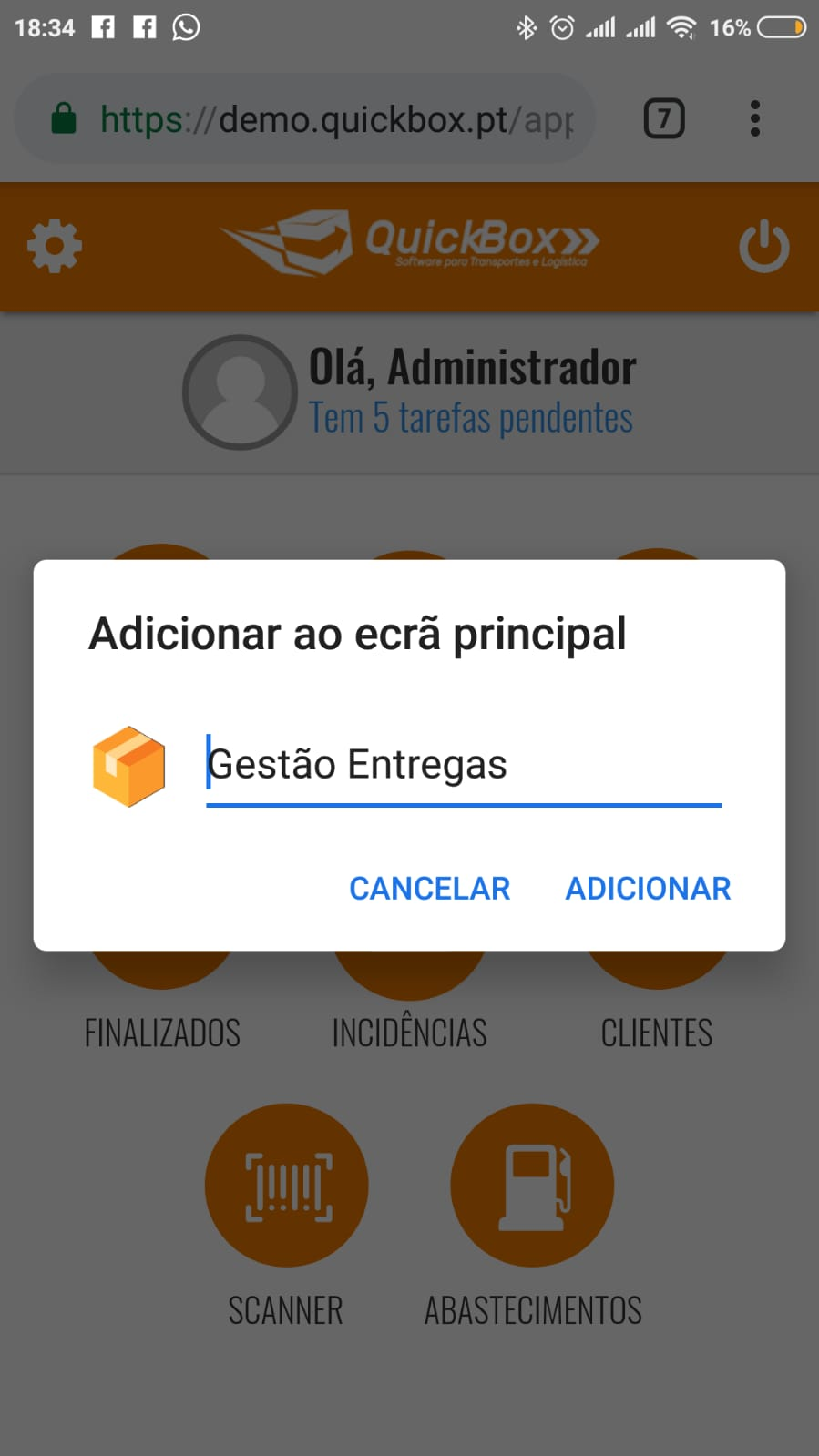Tap the ADICIONAR button in the dialog
This screenshot has width=819, height=1456.
(x=648, y=888)
